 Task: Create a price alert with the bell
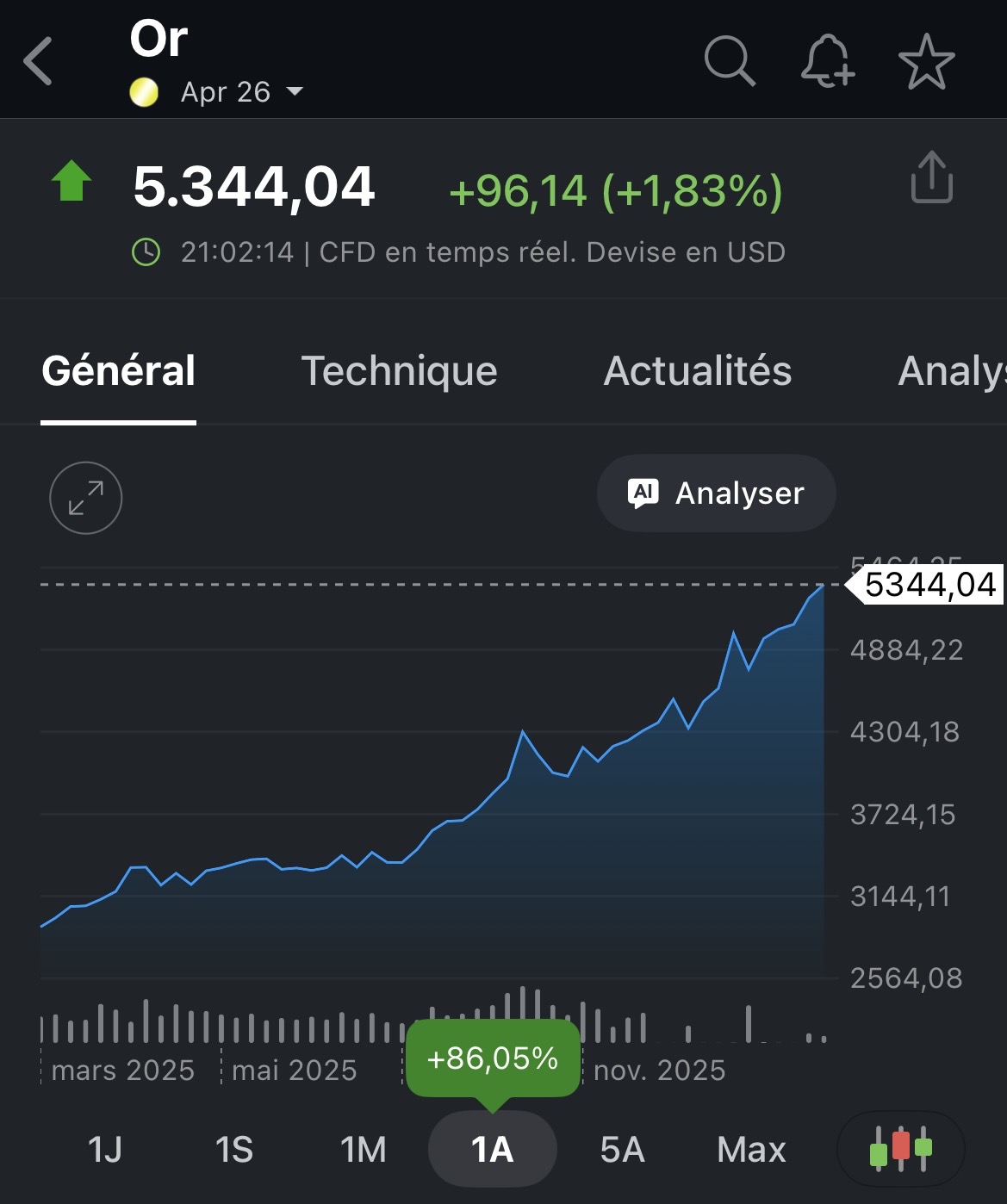pyautogui.click(x=827, y=61)
